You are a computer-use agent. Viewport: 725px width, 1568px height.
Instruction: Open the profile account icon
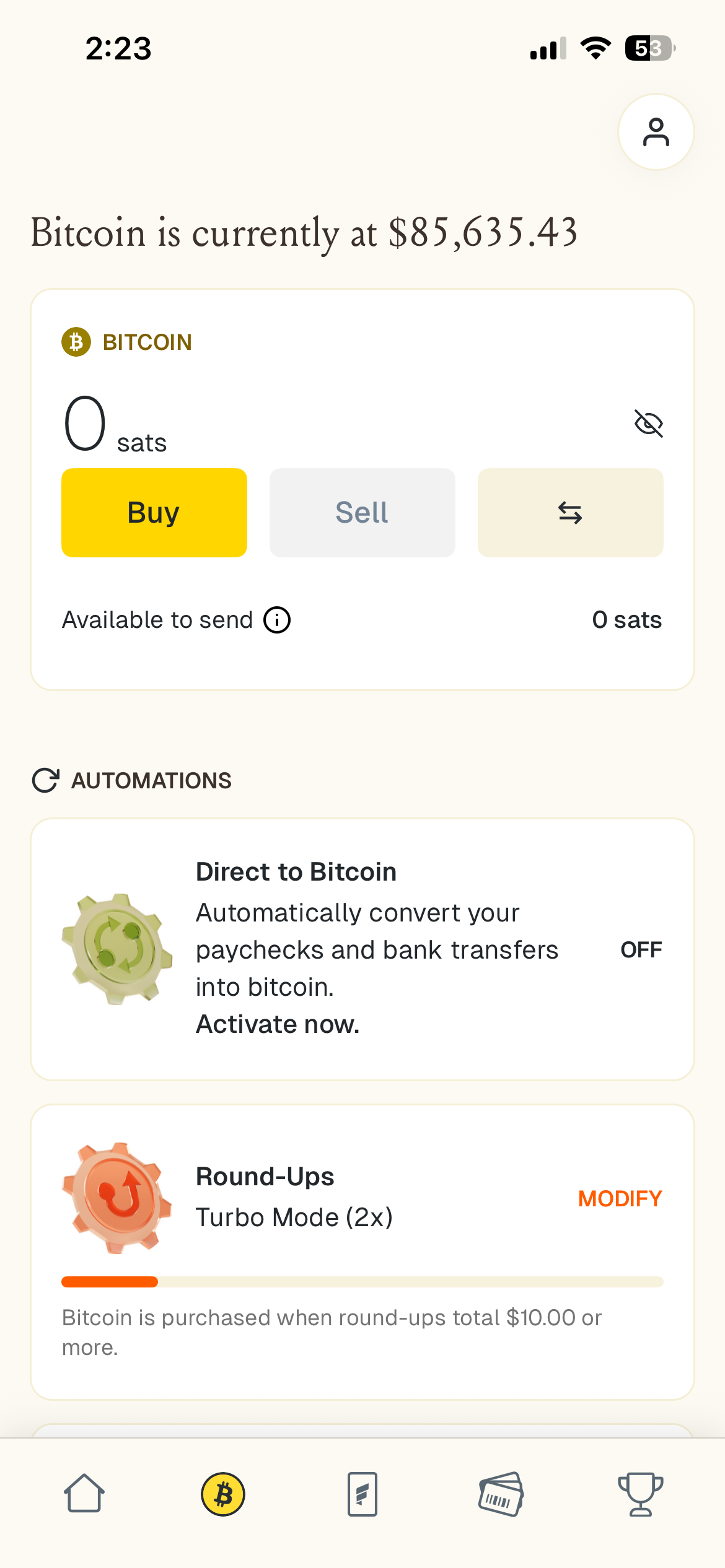656,132
